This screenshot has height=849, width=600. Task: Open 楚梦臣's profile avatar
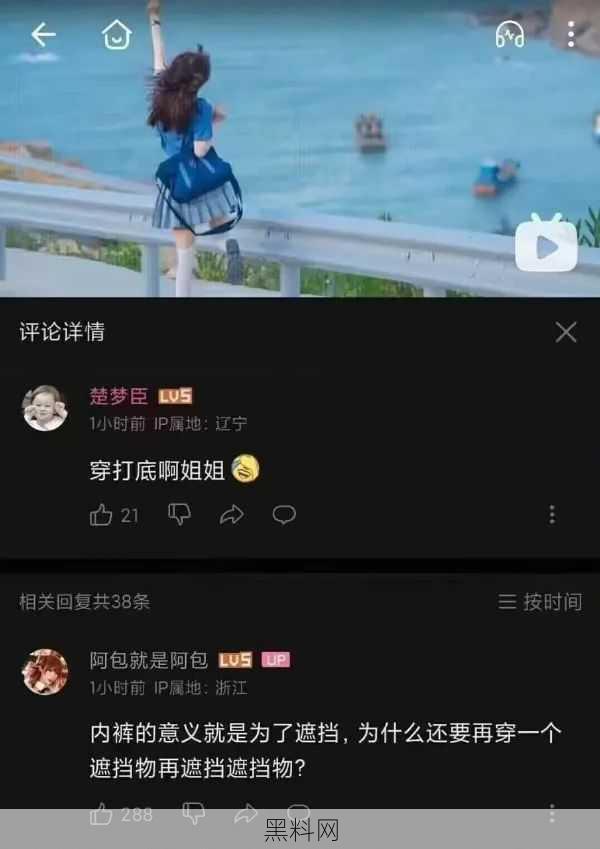point(45,407)
